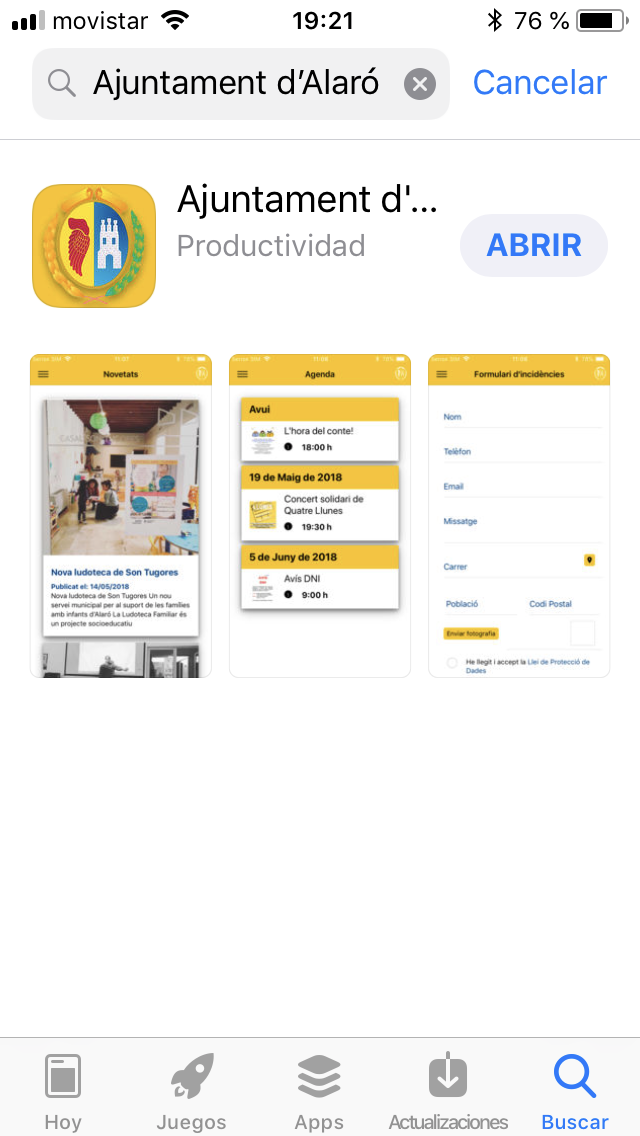Select the Buscar tab
640x1136 pixels.
coord(575,1090)
